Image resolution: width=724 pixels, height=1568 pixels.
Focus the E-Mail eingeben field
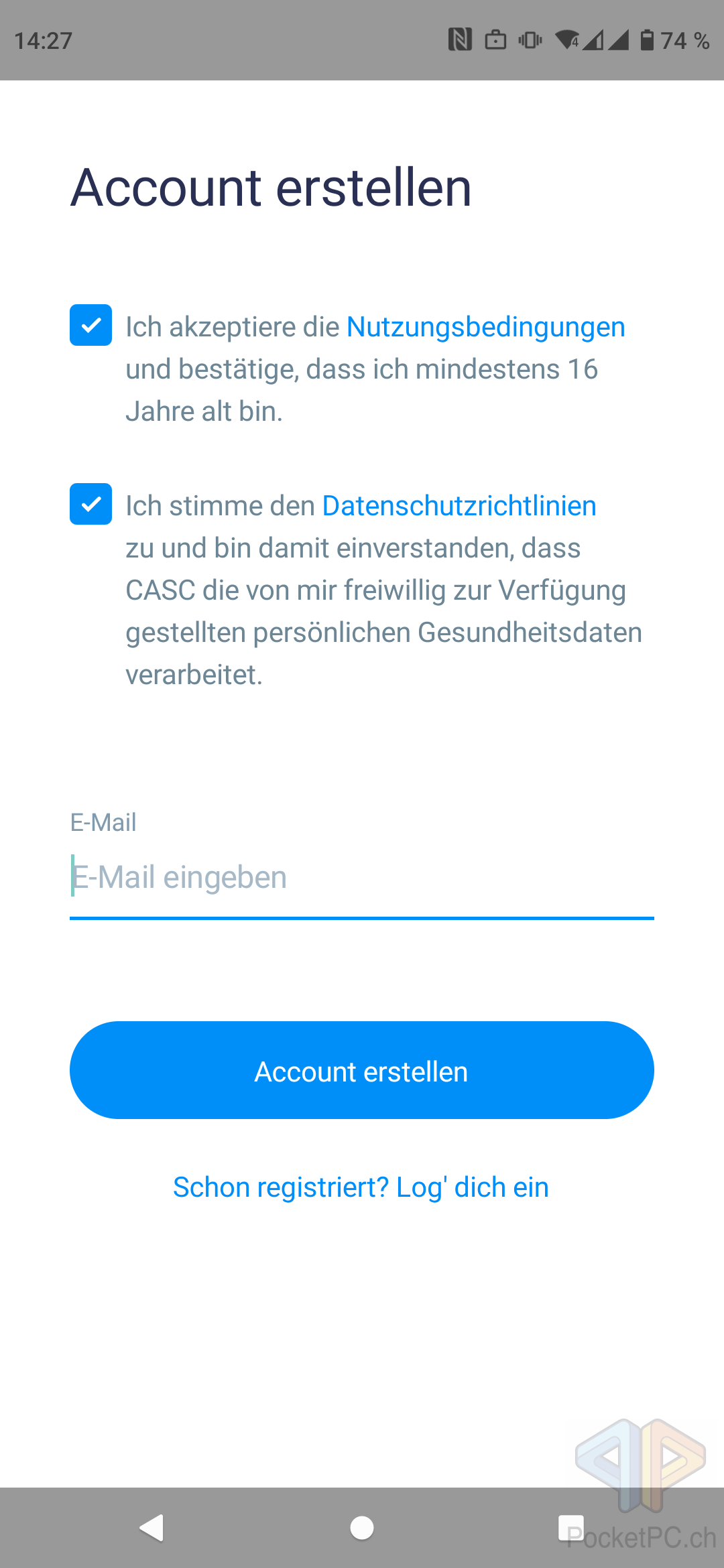point(362,878)
